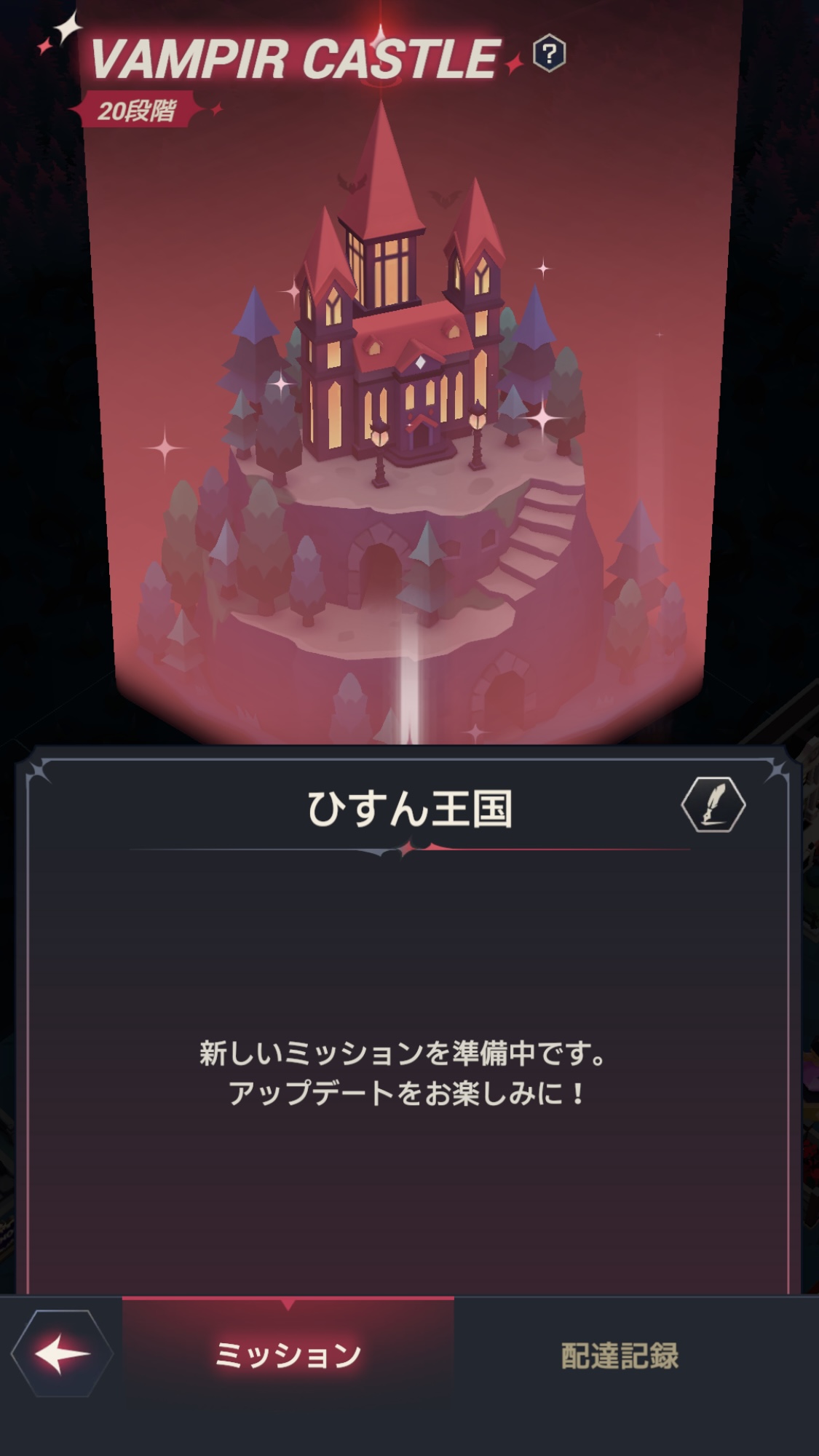
Task: Switch to the 配達記録 tab
Action: point(620,1356)
